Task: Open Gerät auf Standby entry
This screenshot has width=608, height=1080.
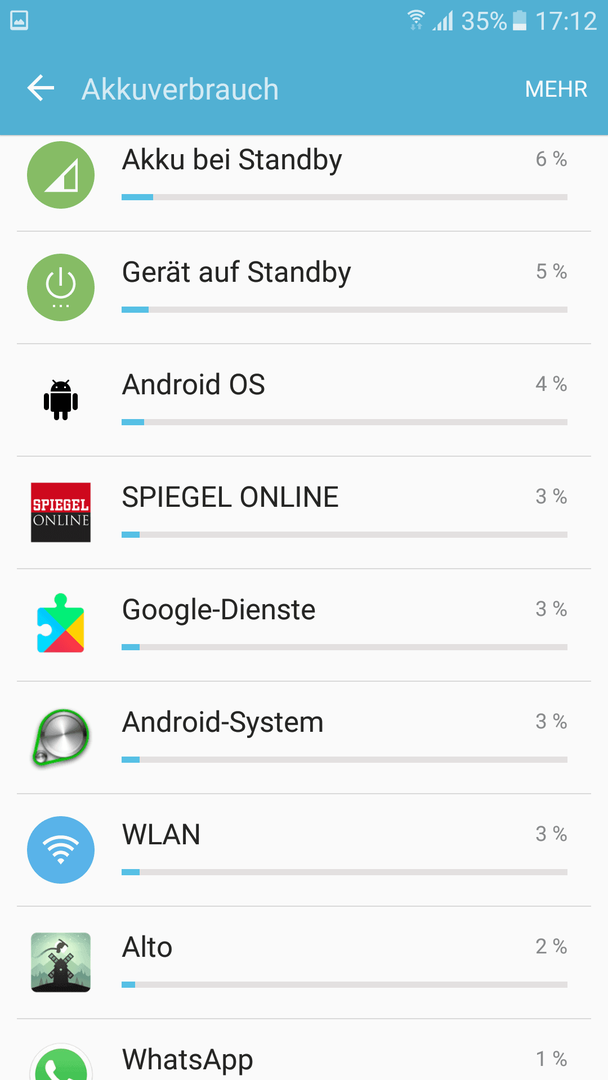Action: point(304,288)
